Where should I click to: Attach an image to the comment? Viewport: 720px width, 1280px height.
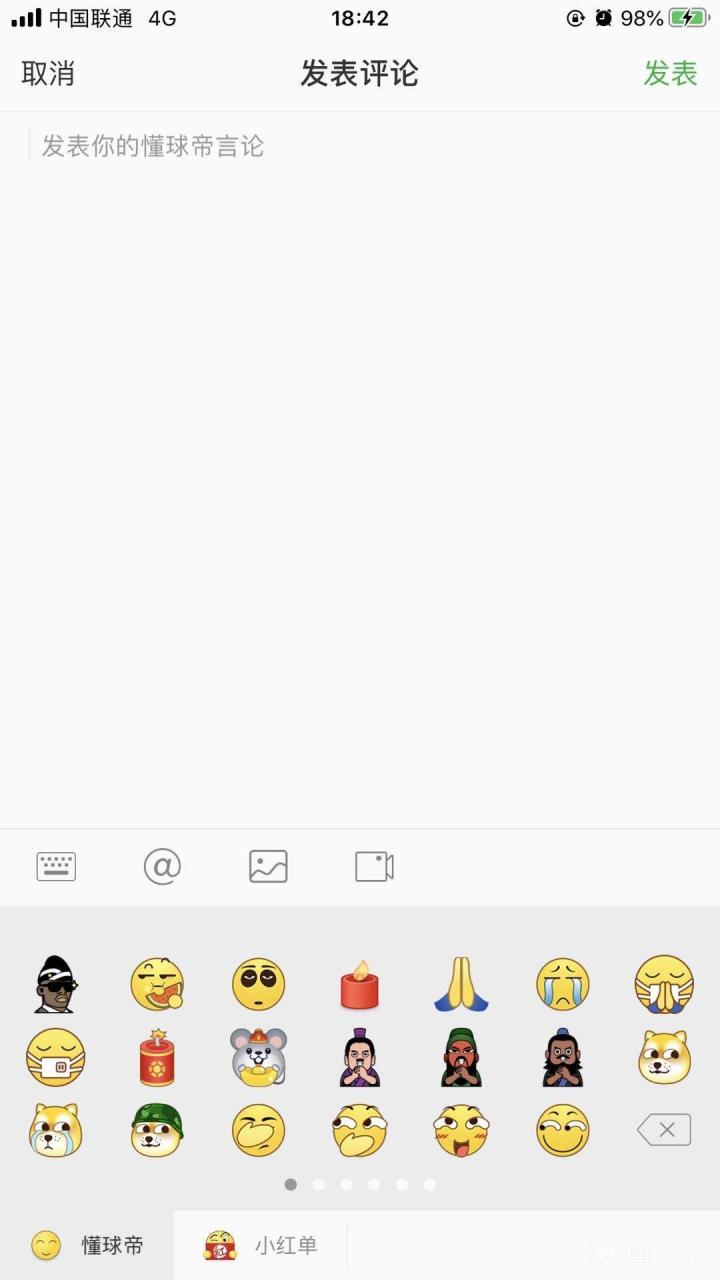[x=268, y=866]
